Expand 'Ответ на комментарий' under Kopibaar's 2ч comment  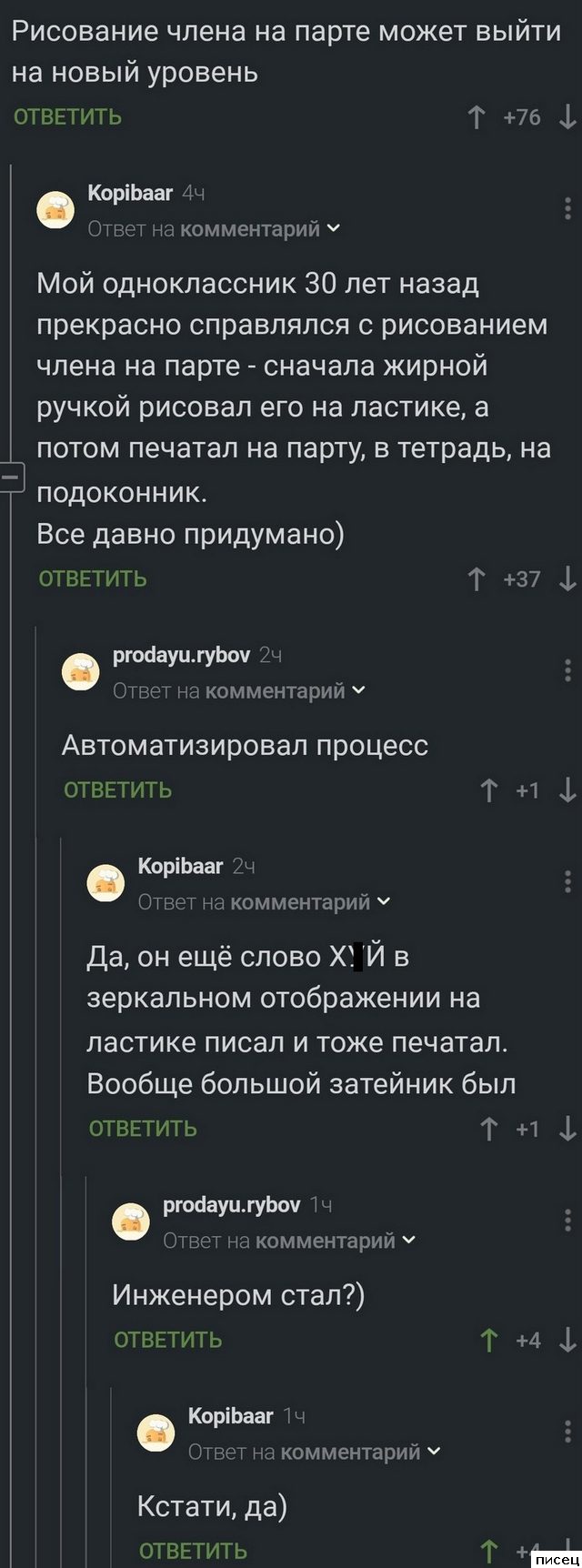coord(264,902)
